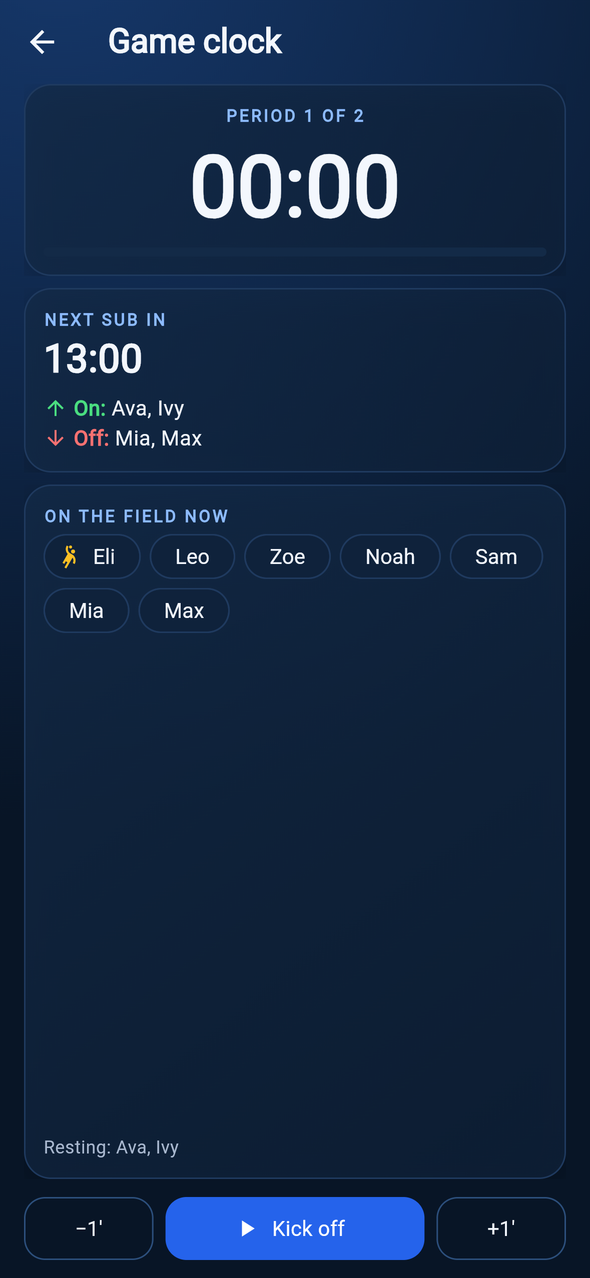Subtract one minute from the clock
Screen dimensions: 590x1278
click(89, 1228)
